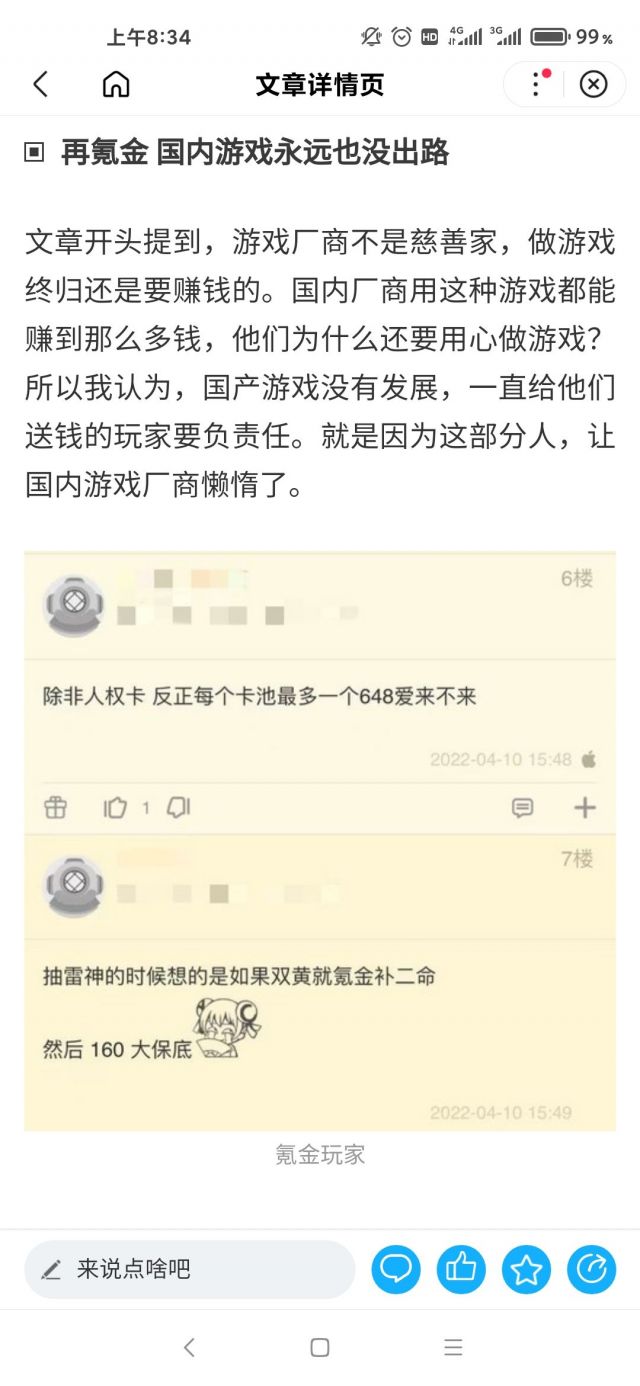640x1386 pixels.
Task: Close the mini program with X
Action: (x=594, y=84)
